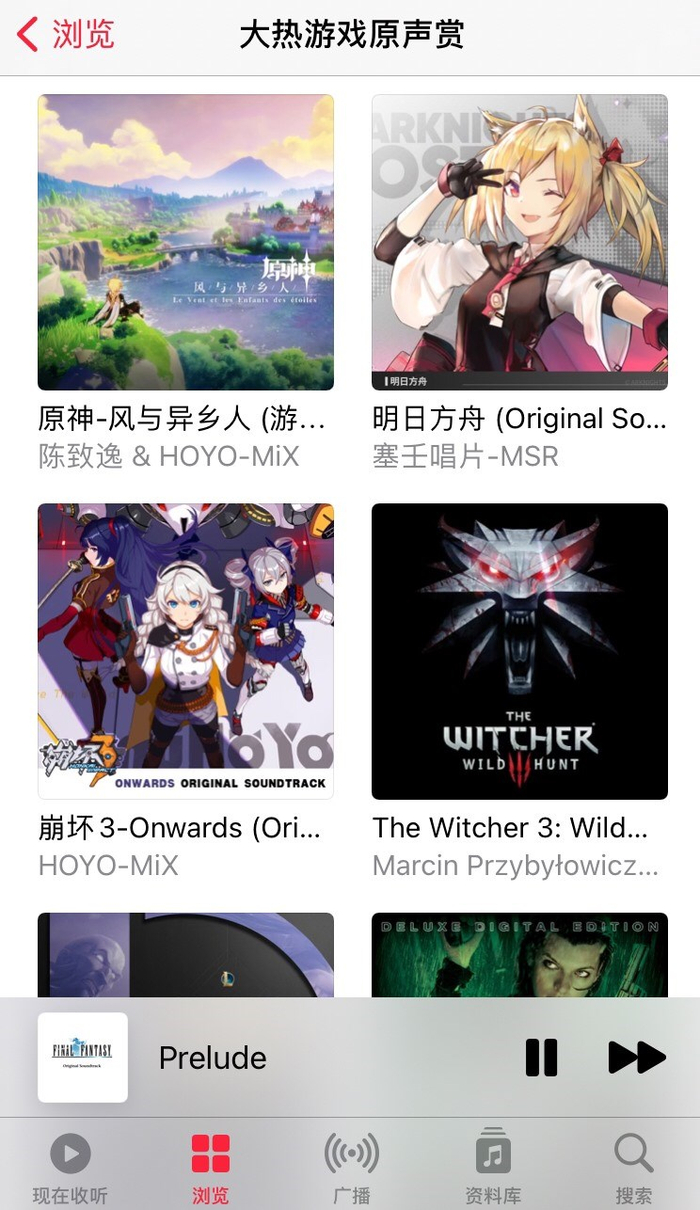Go to the 搜索 tab

click(634, 1167)
